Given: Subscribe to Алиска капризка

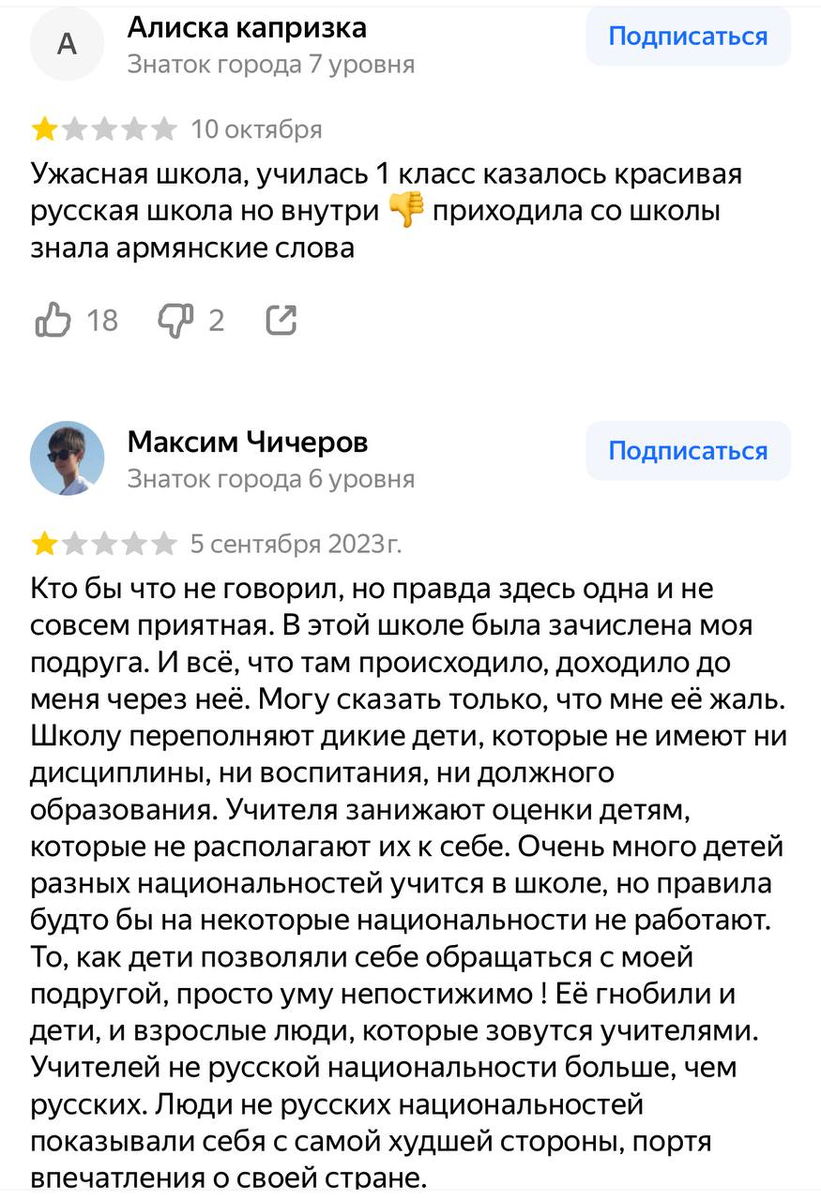Looking at the screenshot, I should (688, 37).
